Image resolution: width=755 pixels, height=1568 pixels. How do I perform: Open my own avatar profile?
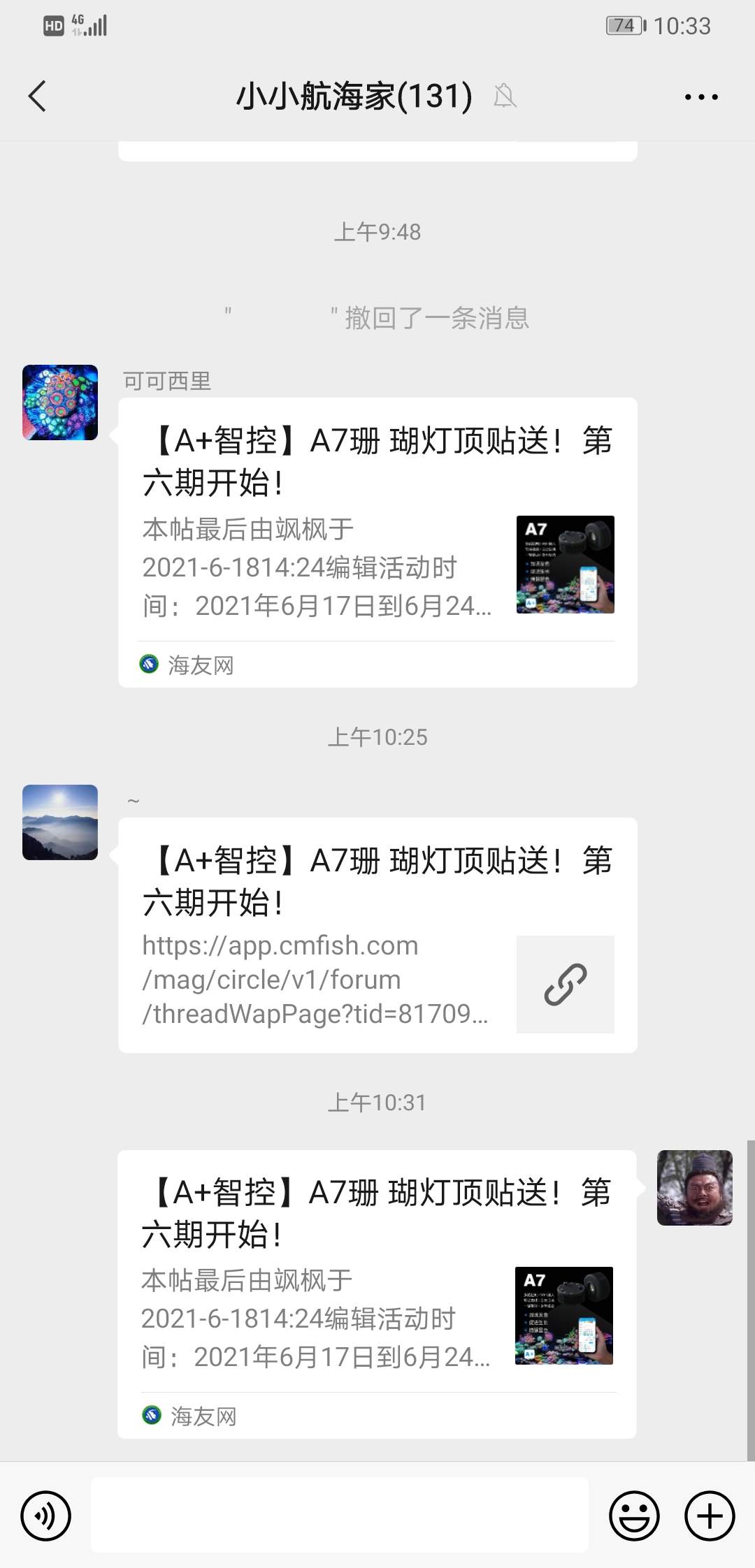pyautogui.click(x=694, y=1188)
